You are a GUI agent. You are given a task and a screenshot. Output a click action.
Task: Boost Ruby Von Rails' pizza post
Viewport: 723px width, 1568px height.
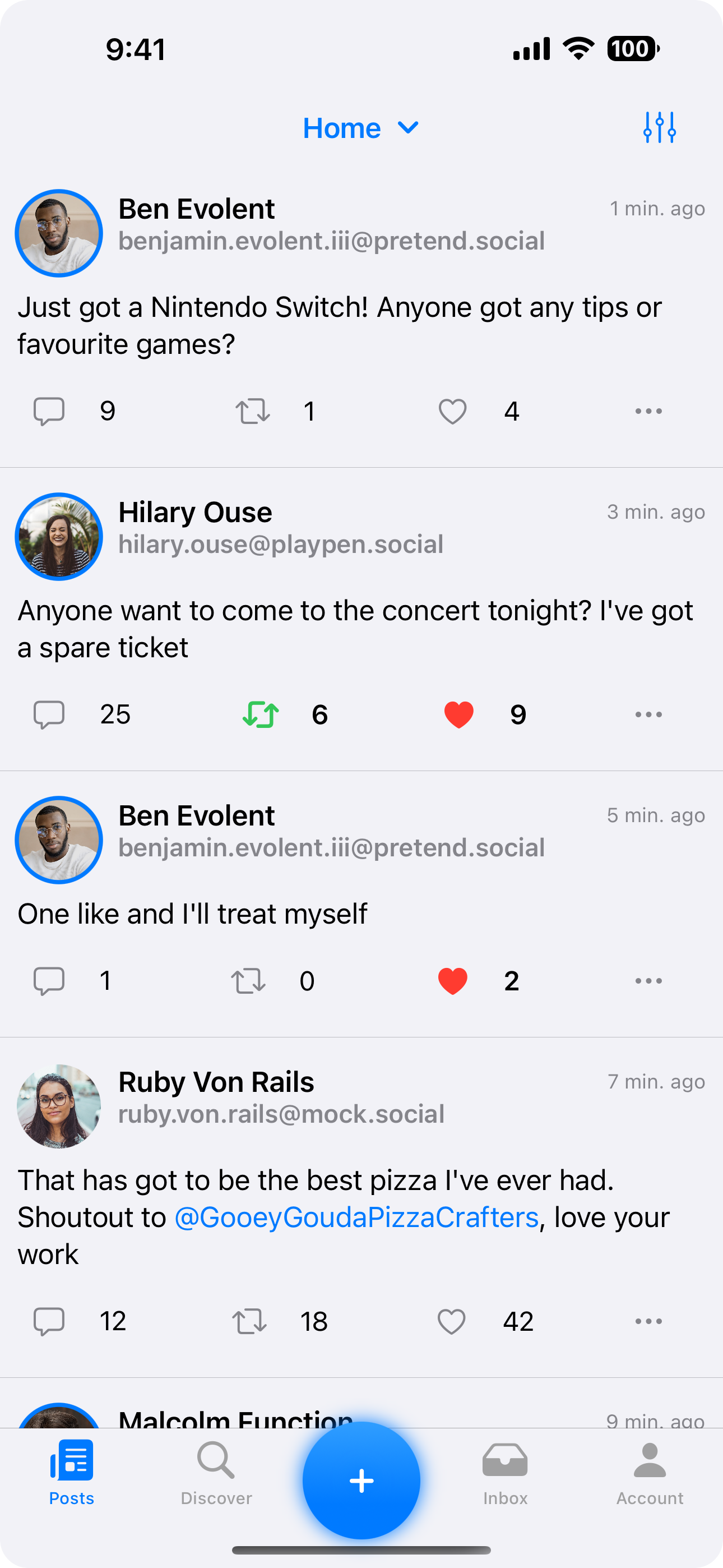pos(249,1321)
